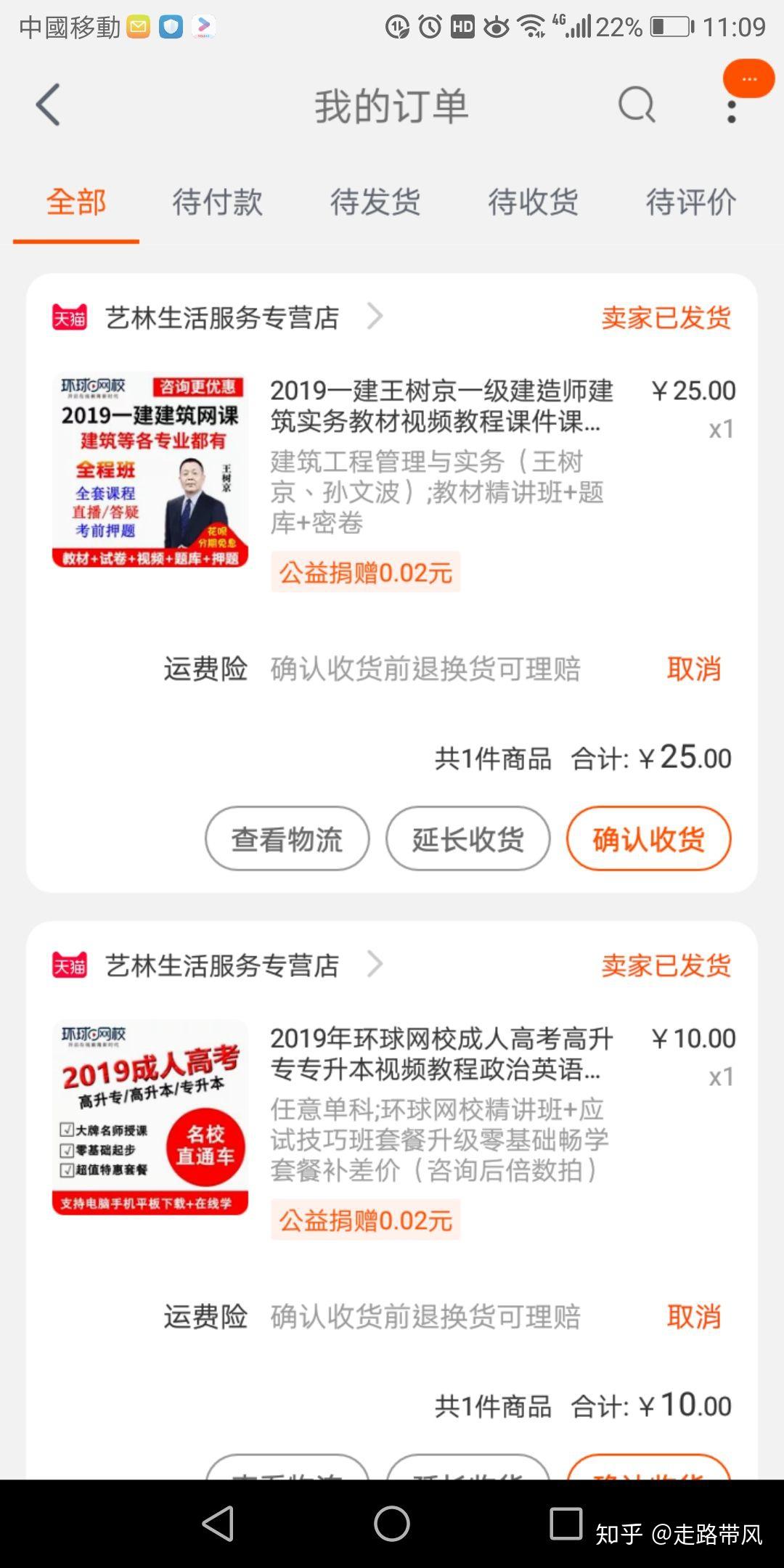The height and width of the screenshot is (1568, 784).
Task: Open the shop above the 成人高考 order
Action: pyautogui.click(x=222, y=965)
